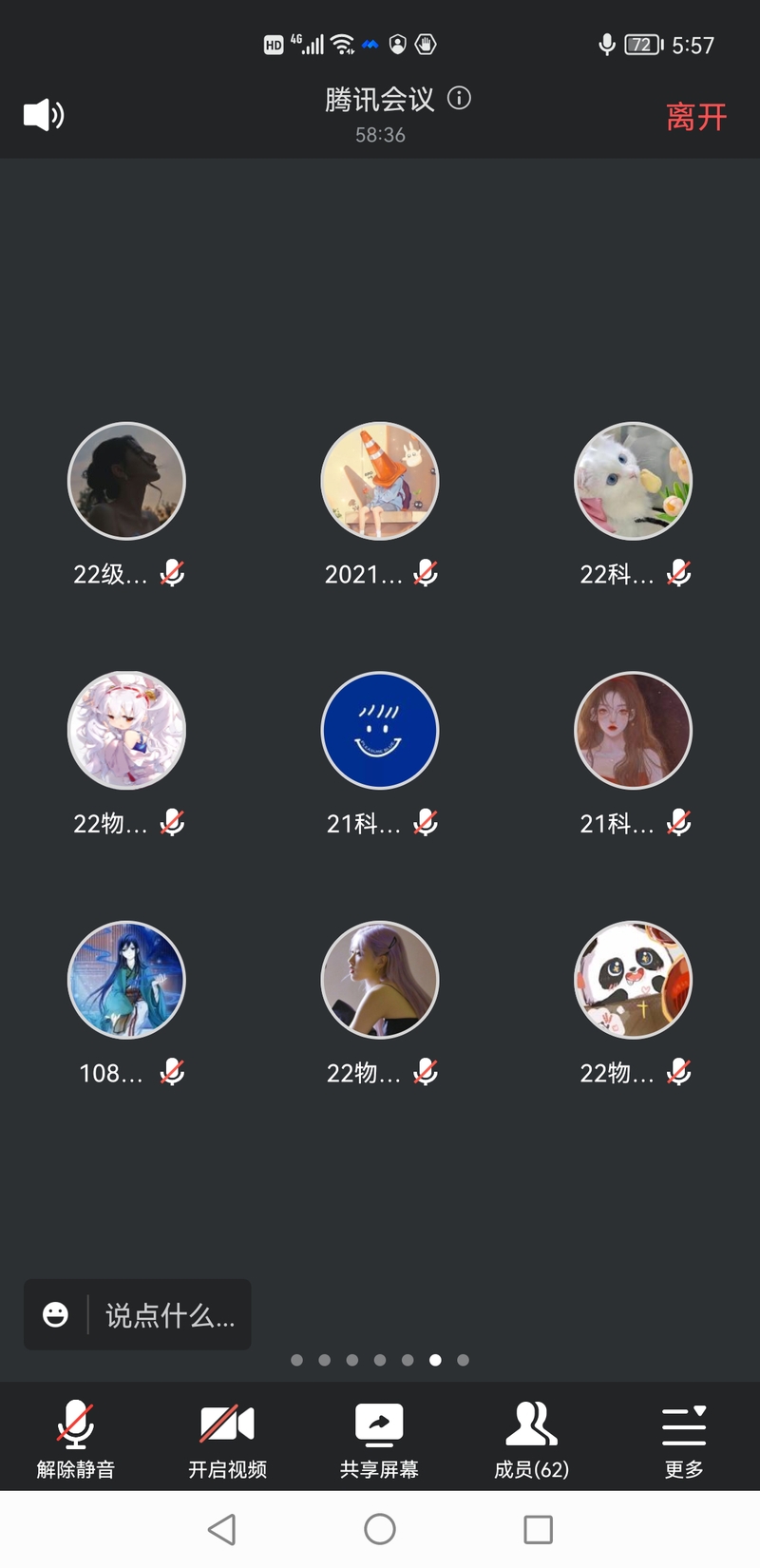The height and width of the screenshot is (1568, 760).
Task: Open the 更多 menu
Action: [x=683, y=1438]
